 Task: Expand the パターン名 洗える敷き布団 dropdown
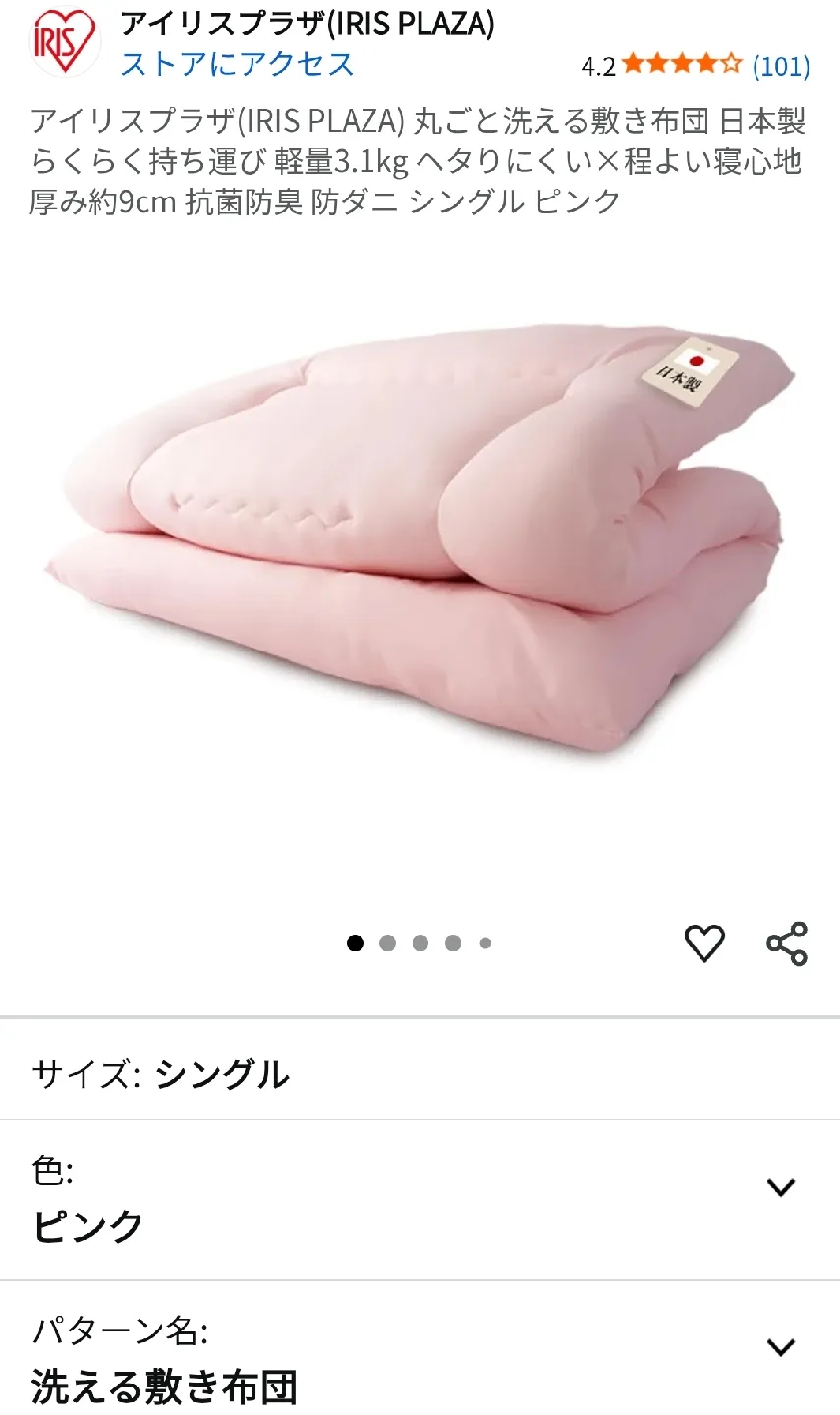[780, 1347]
